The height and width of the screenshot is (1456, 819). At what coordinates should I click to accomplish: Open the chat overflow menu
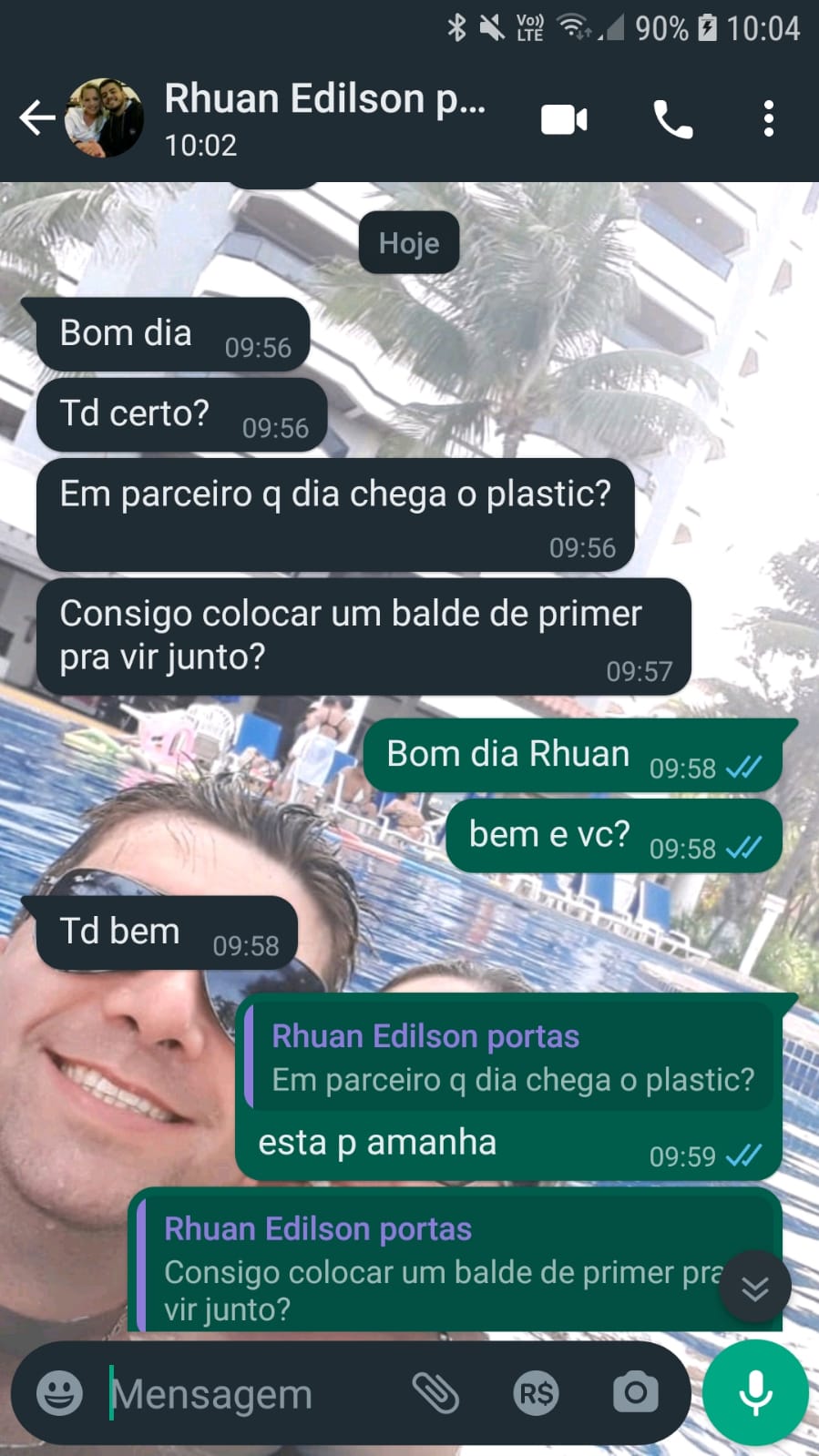click(769, 119)
